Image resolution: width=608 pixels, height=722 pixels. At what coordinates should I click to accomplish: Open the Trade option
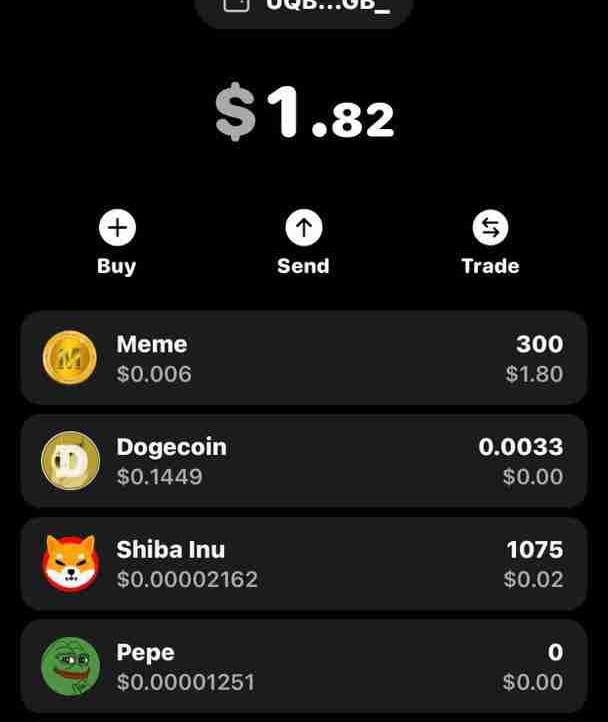[x=490, y=229]
